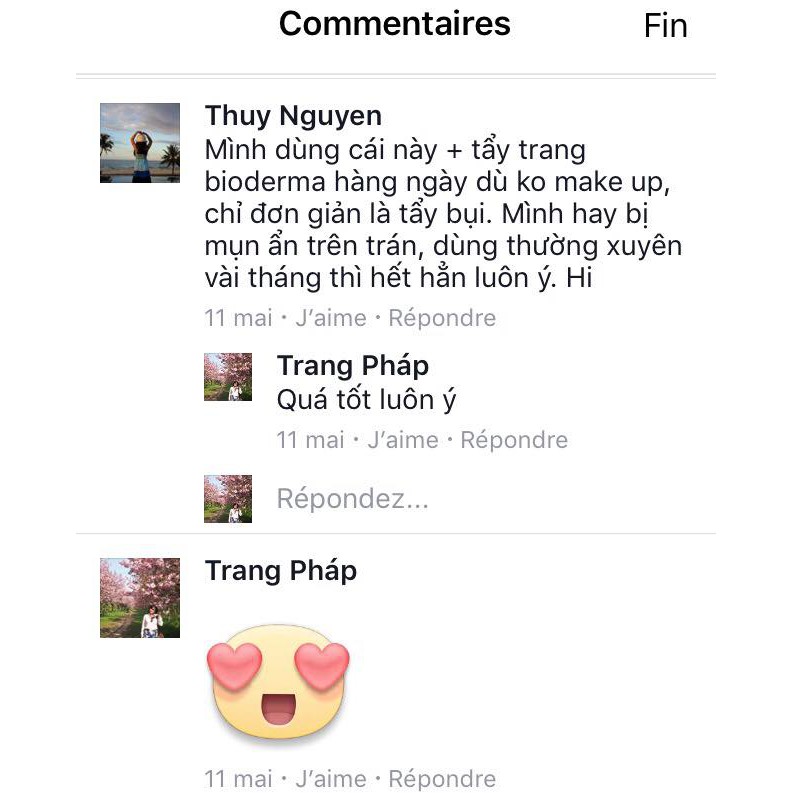Like Trang Pháp's reply "Quá tốt luôn ý"
793x793 pixels.
(x=402, y=440)
